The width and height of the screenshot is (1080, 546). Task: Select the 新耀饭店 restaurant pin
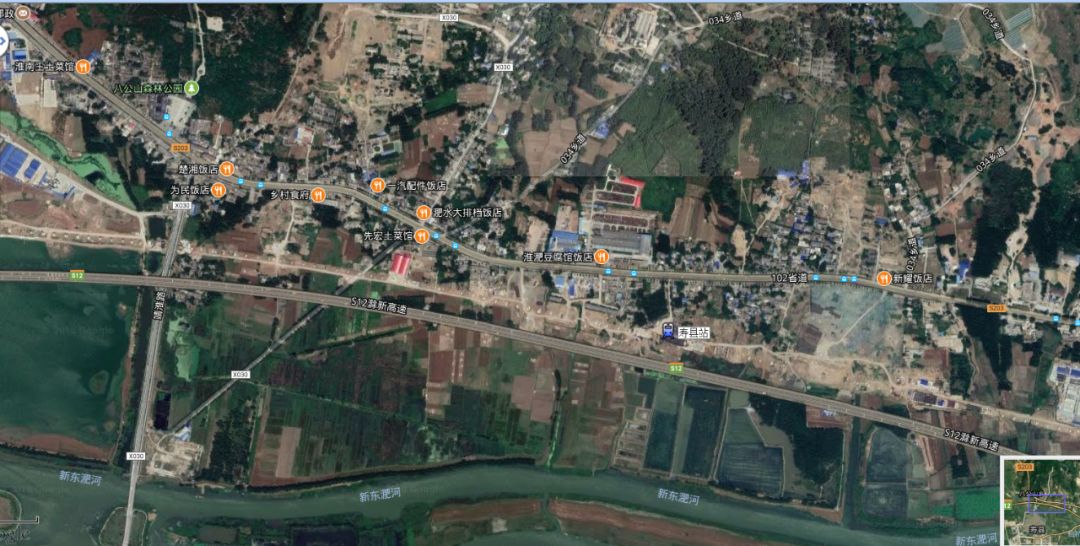(x=883, y=278)
